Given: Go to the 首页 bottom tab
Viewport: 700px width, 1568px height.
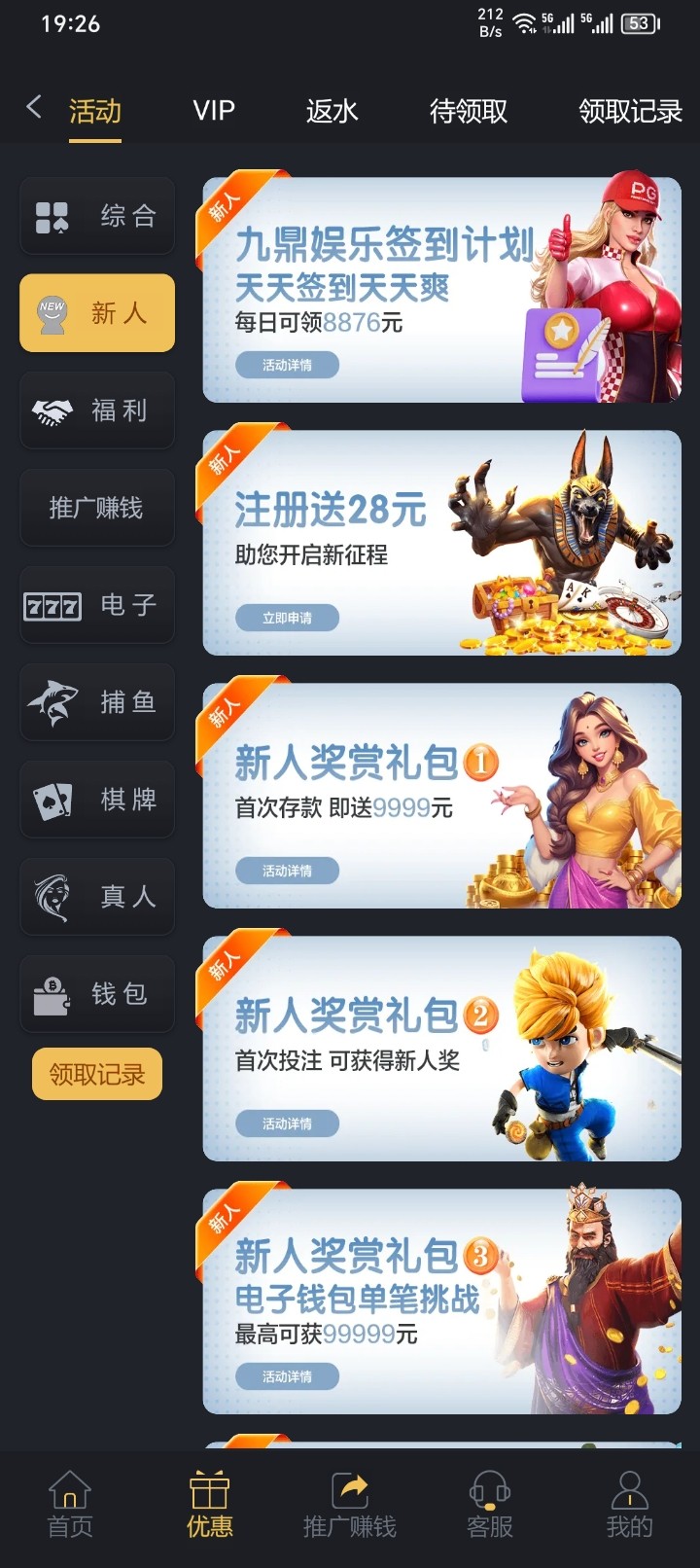Looking at the screenshot, I should click(x=70, y=1505).
